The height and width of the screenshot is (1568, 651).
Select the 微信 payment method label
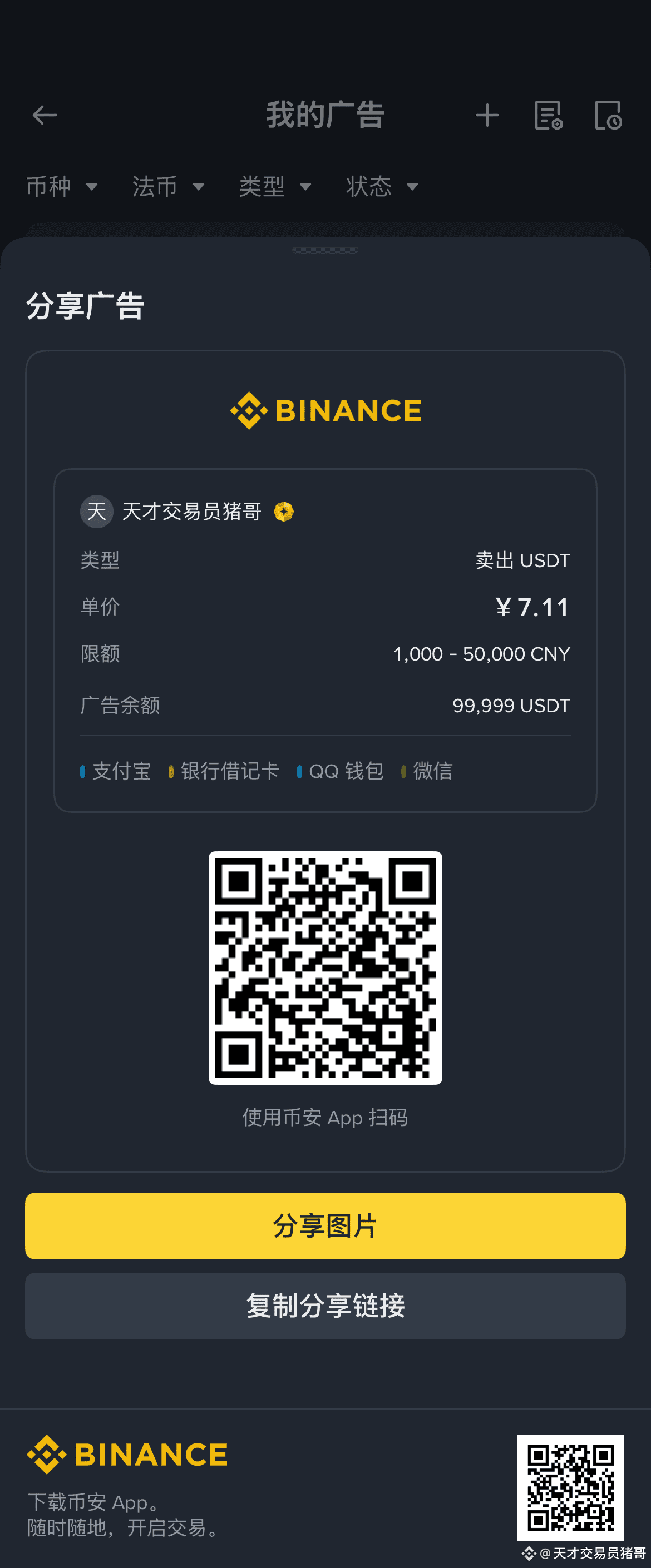point(432,771)
